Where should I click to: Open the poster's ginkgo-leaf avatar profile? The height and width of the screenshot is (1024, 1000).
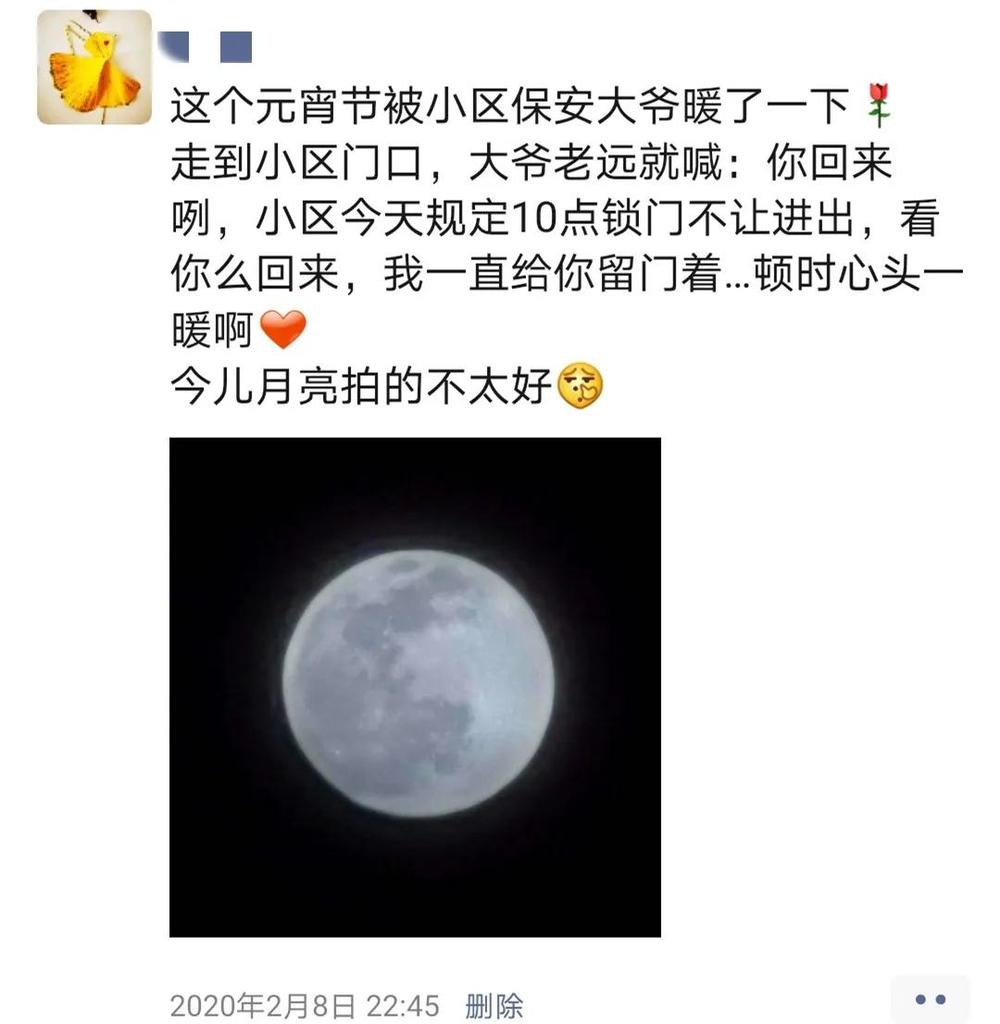pyautogui.click(x=94, y=67)
